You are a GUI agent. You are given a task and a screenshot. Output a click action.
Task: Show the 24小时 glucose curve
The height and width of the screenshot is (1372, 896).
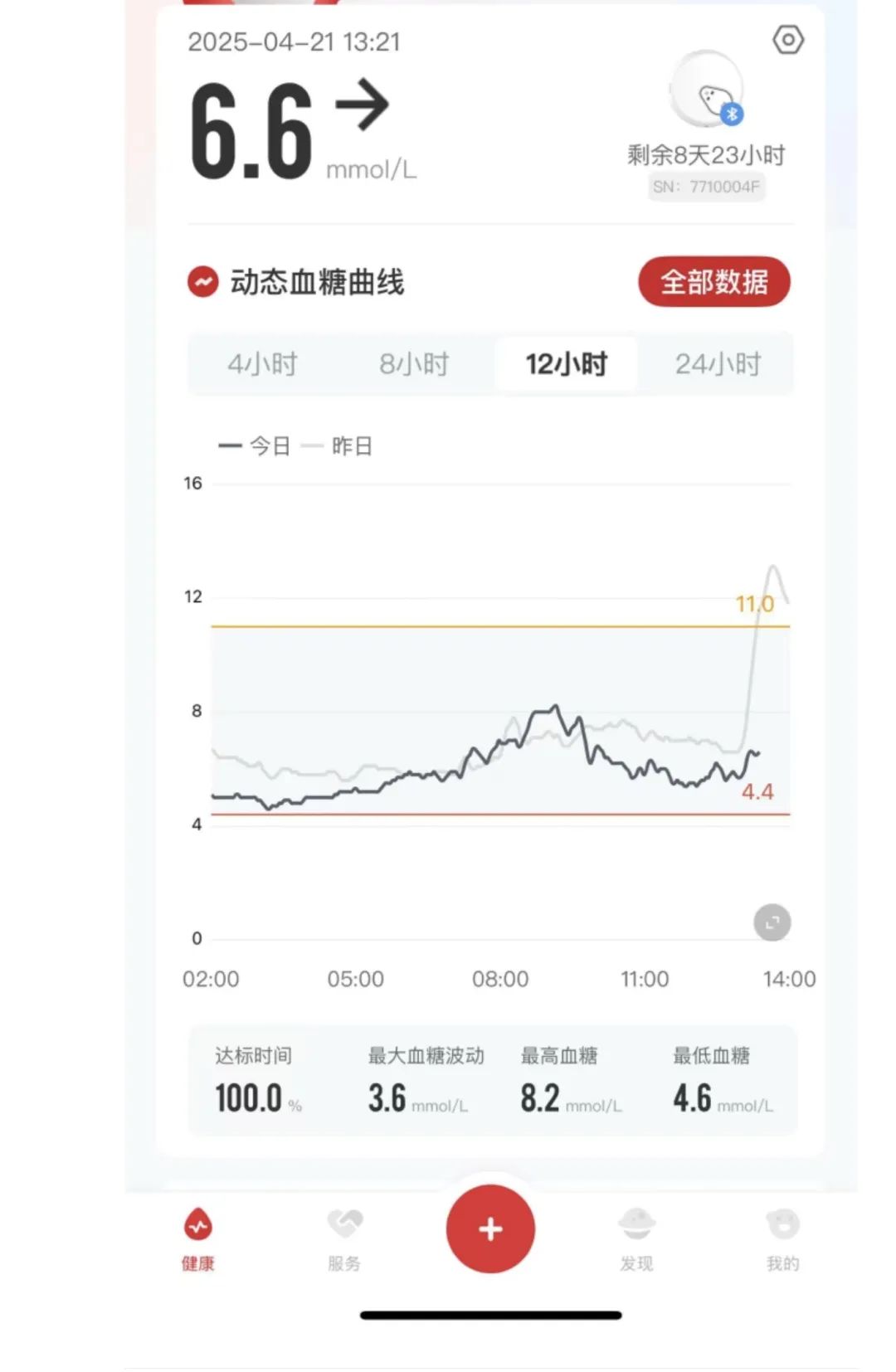pos(718,363)
